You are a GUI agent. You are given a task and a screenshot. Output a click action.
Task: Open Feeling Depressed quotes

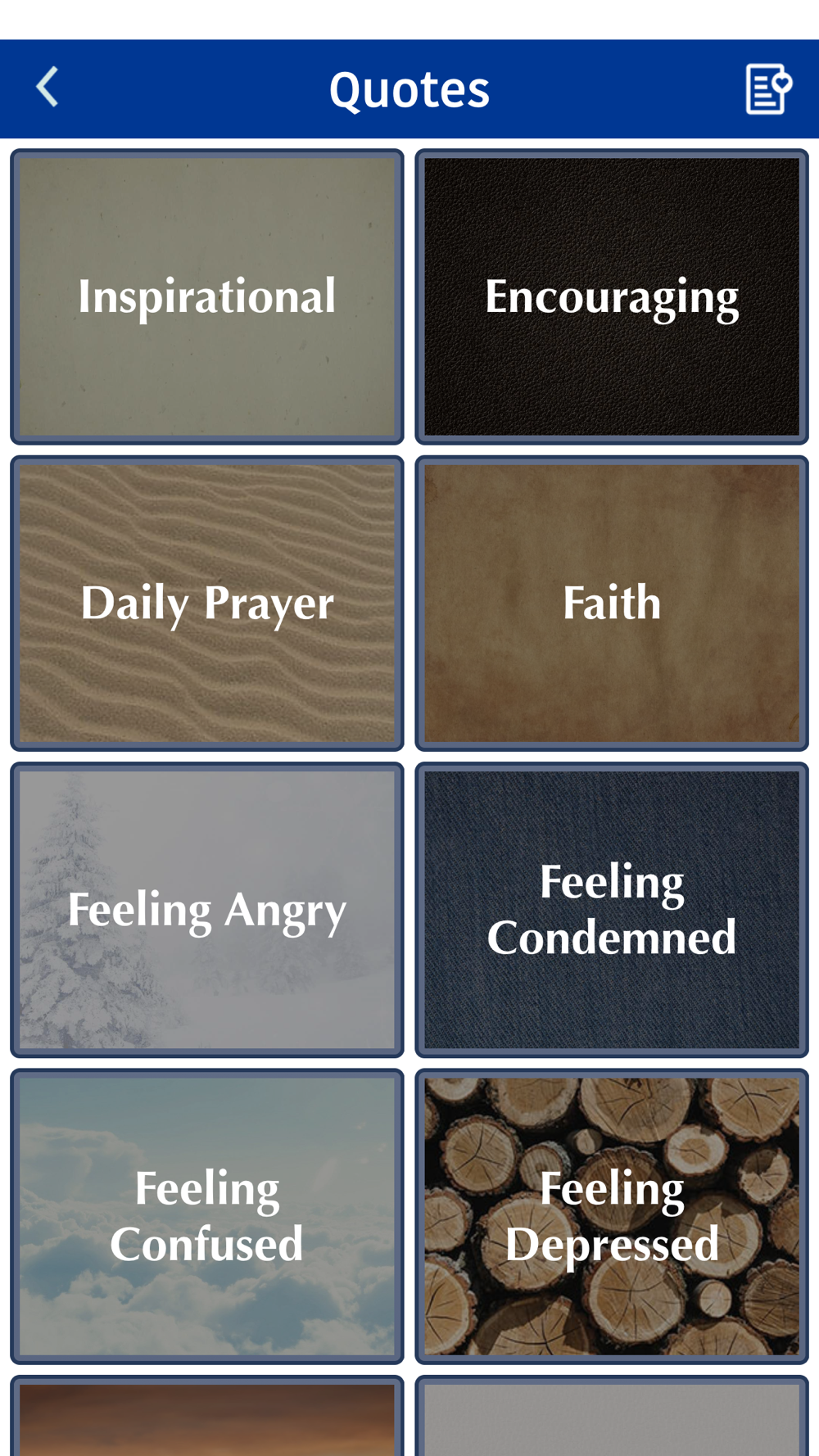[x=612, y=1216]
